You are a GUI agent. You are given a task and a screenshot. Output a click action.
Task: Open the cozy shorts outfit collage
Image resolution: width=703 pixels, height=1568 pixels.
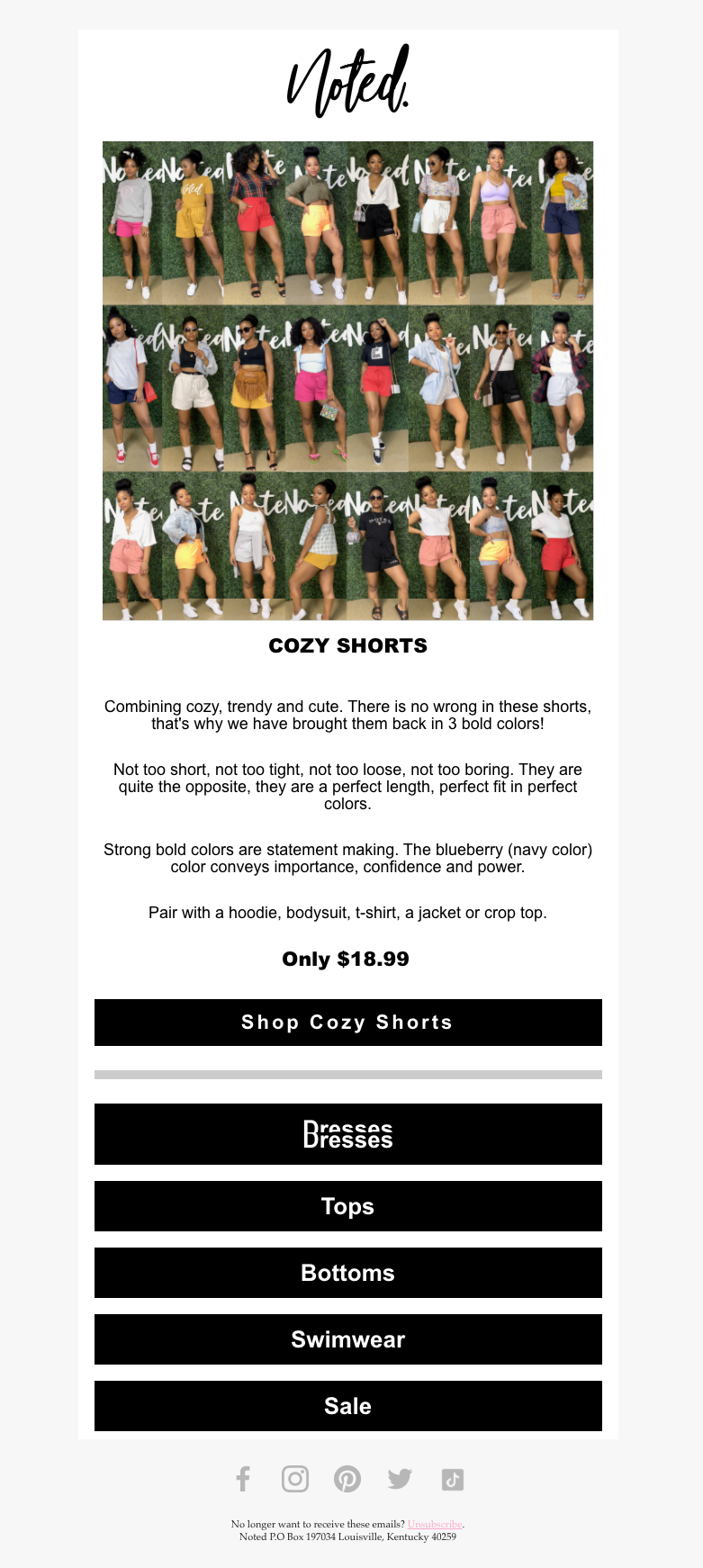pyautogui.click(x=347, y=381)
